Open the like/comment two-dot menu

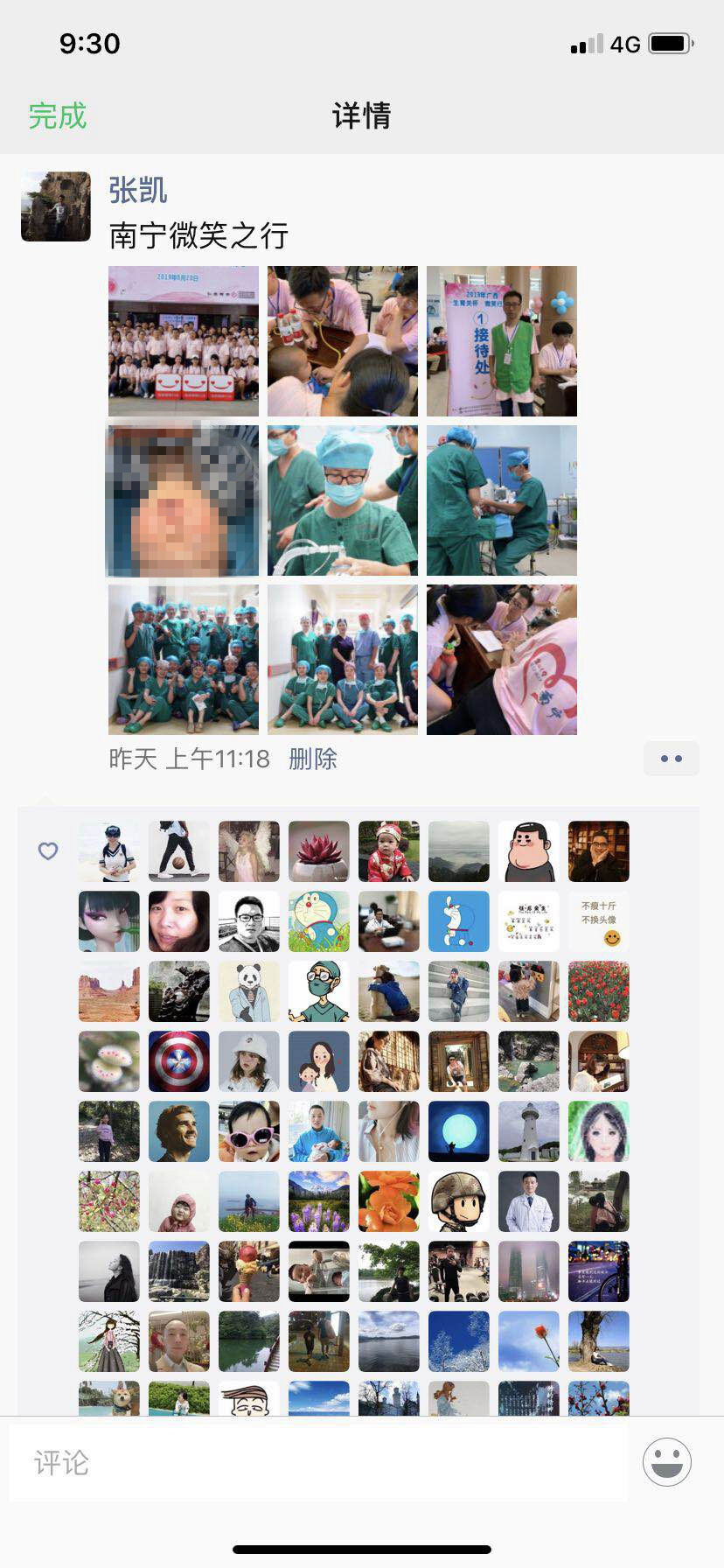tap(671, 759)
